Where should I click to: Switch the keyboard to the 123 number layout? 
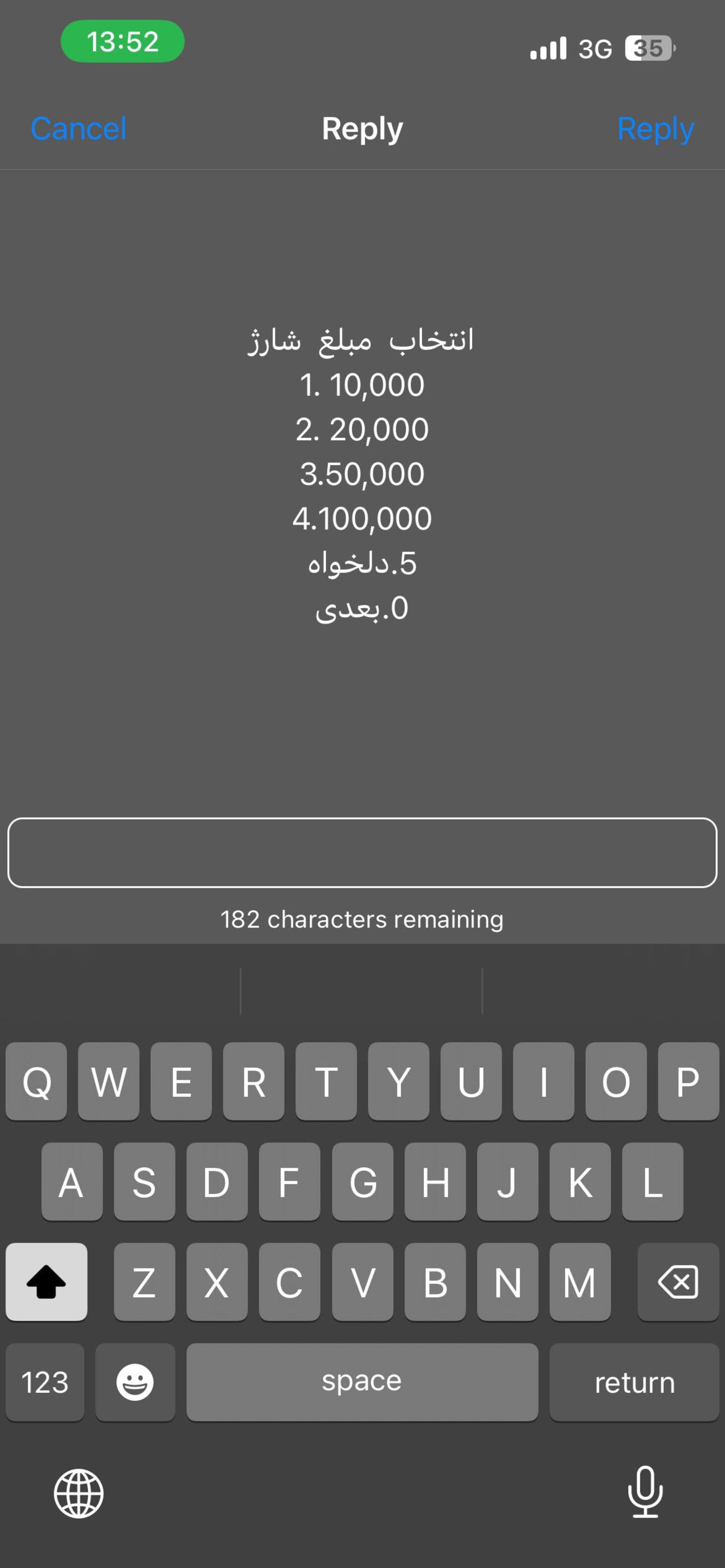[x=45, y=1382]
